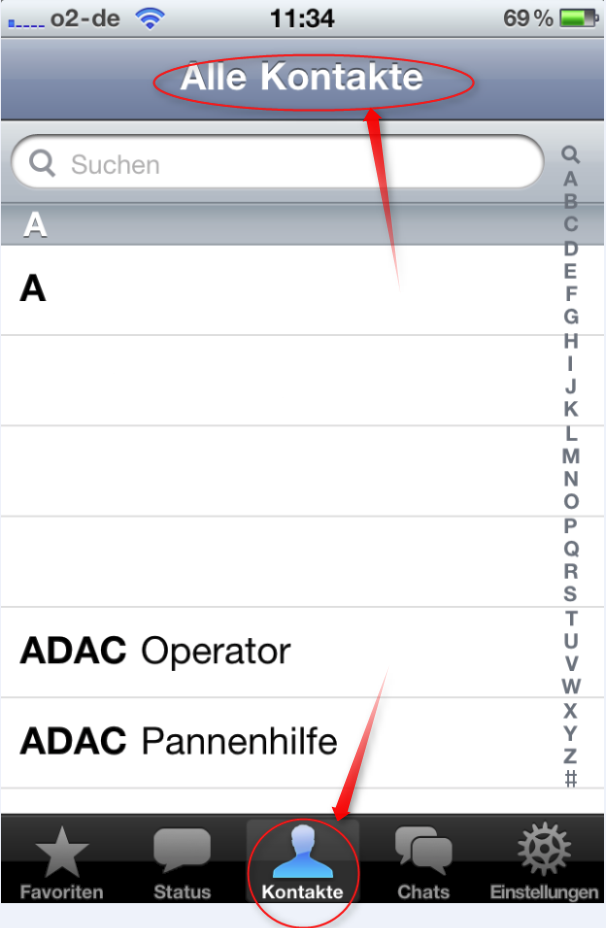Go to the Chats tab
Screen dimensions: 606x928
point(423,864)
